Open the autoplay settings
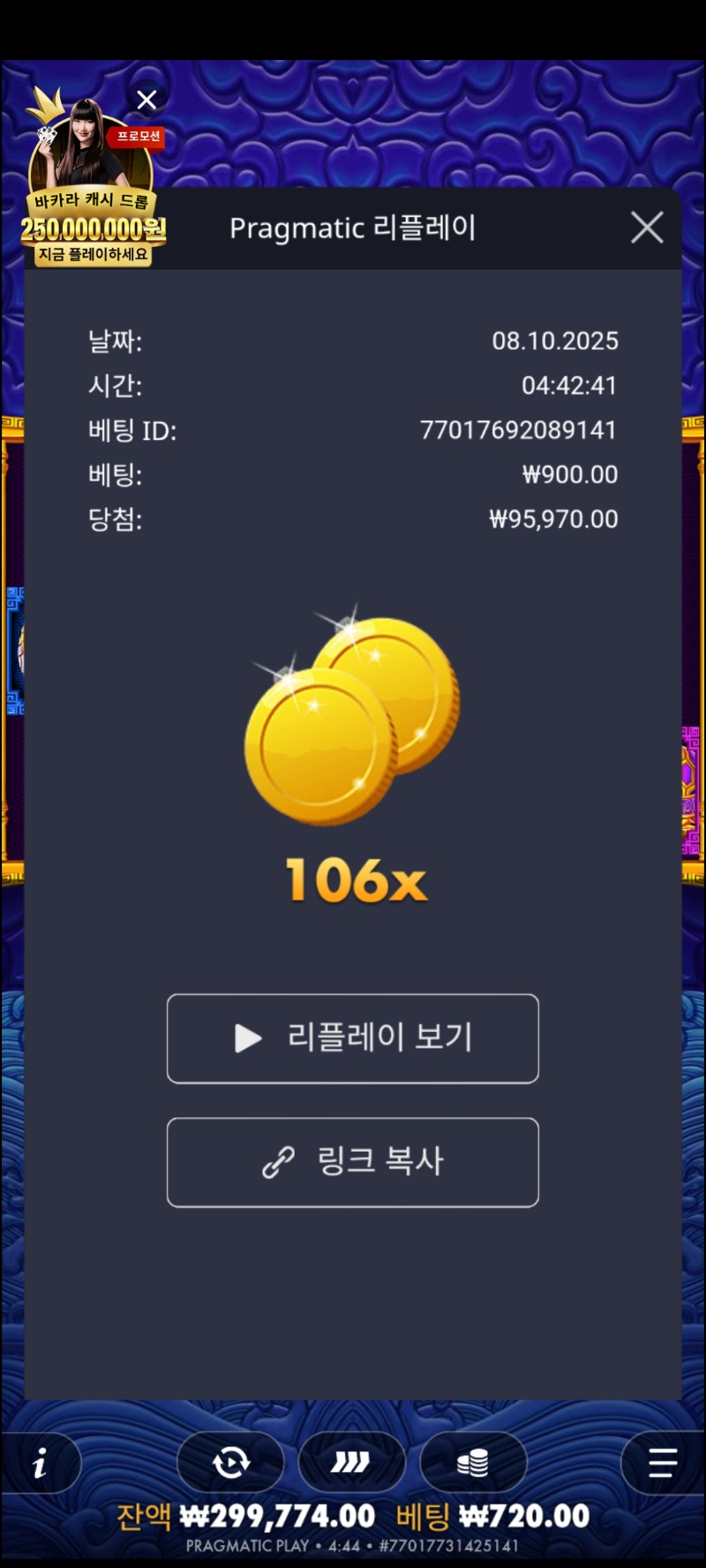 point(231,1463)
